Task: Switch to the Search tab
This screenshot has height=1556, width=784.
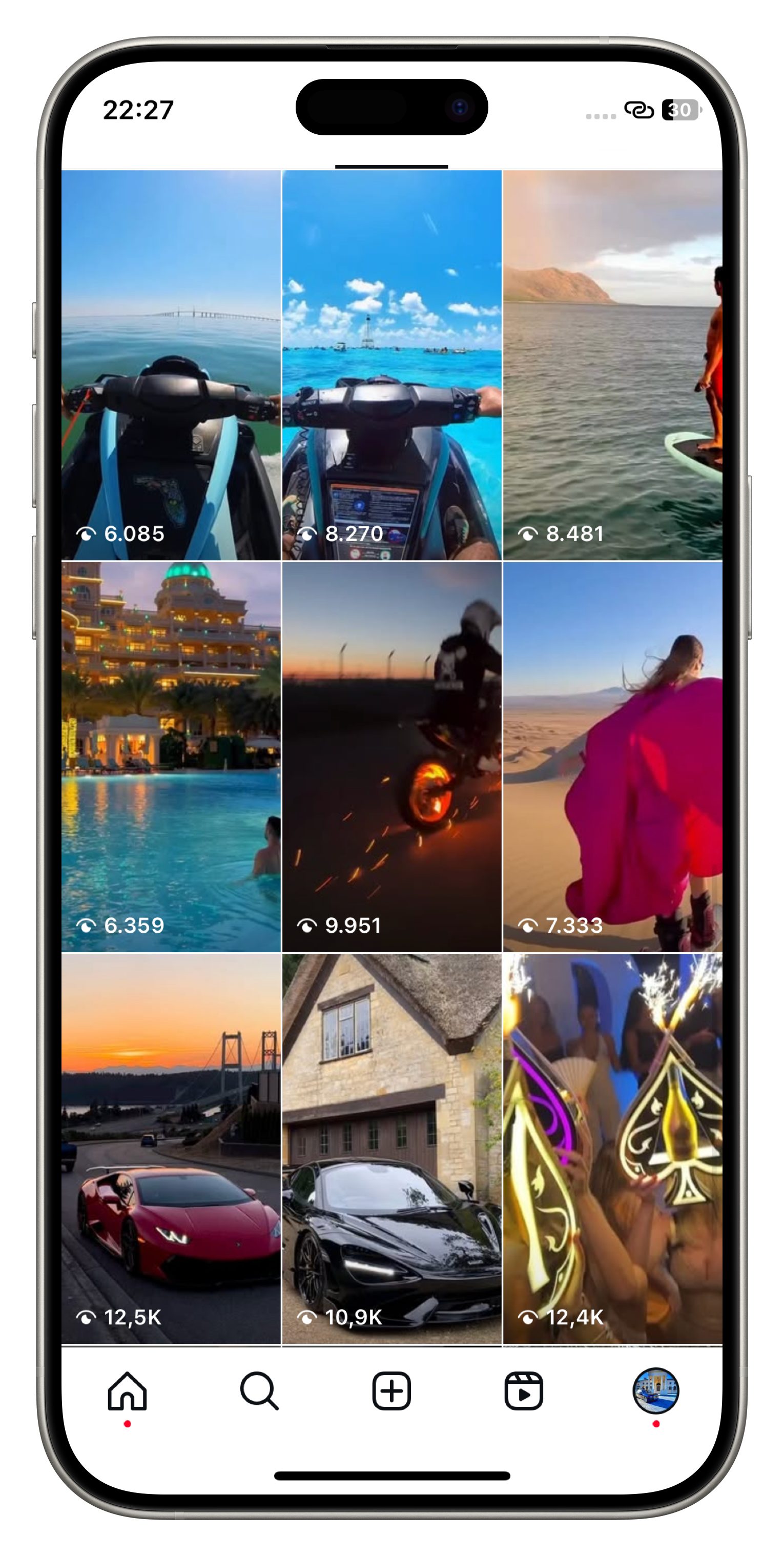Action: pos(259,1390)
